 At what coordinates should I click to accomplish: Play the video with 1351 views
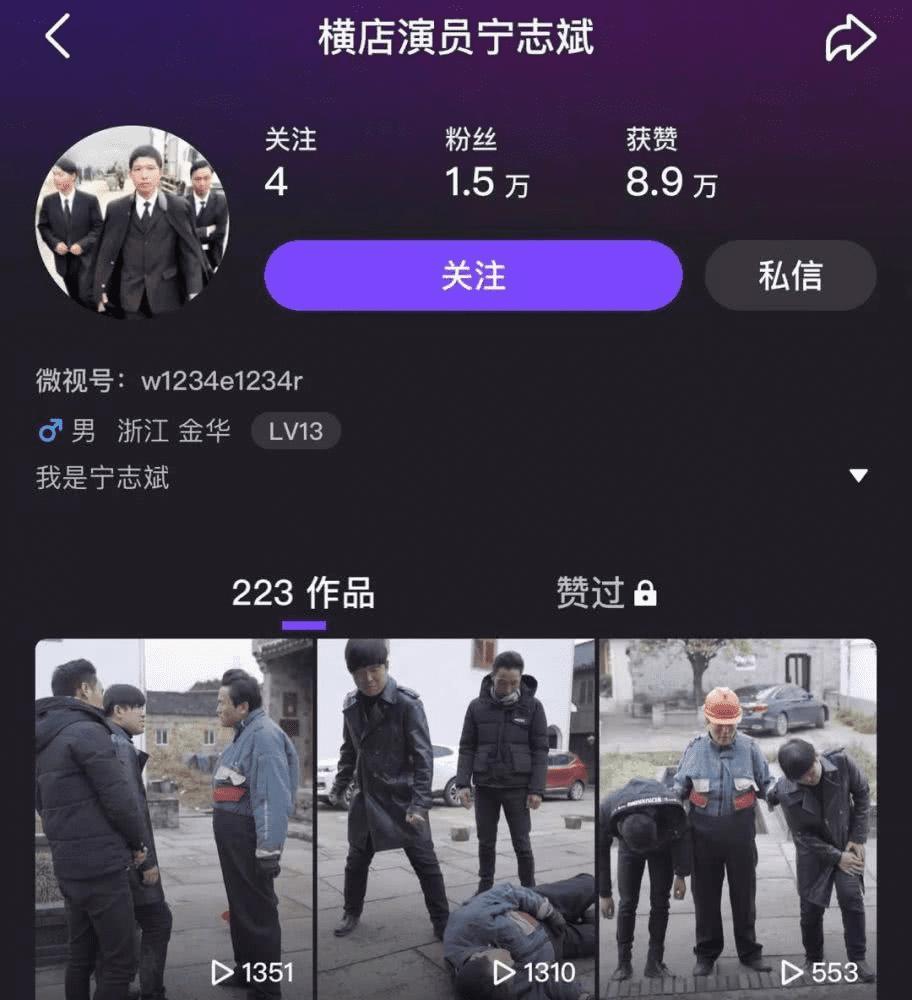[x=176, y=820]
